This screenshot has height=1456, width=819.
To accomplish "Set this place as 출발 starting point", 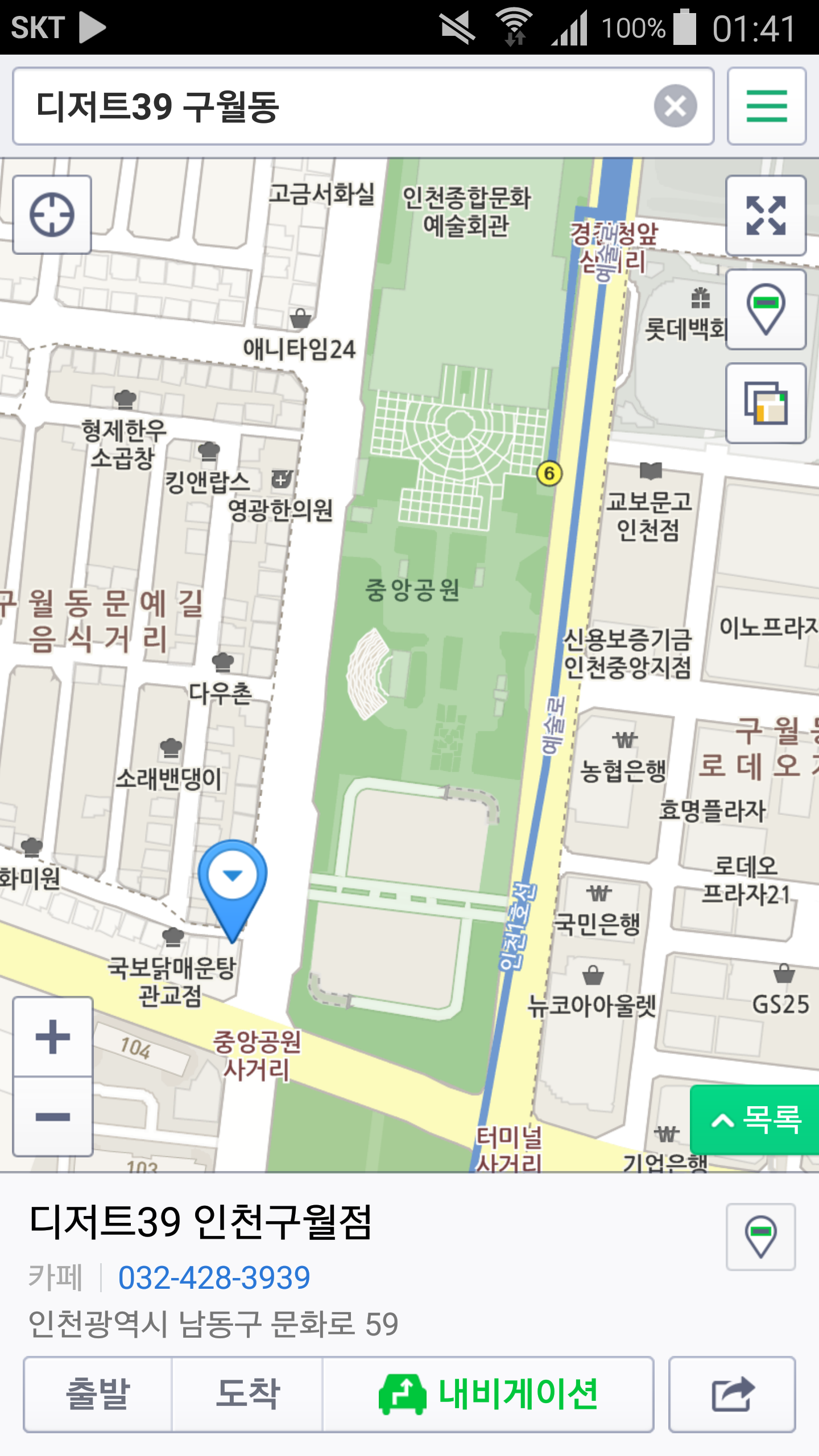I will point(98,1393).
